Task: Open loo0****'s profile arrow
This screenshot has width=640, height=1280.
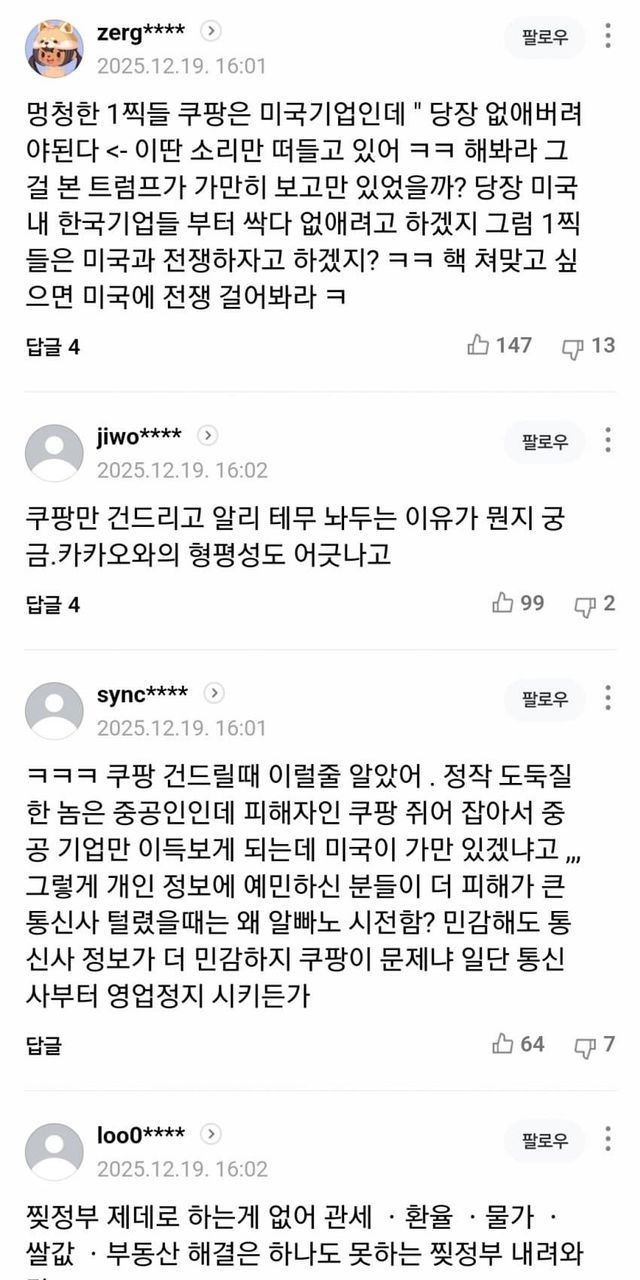Action: (x=210, y=1134)
